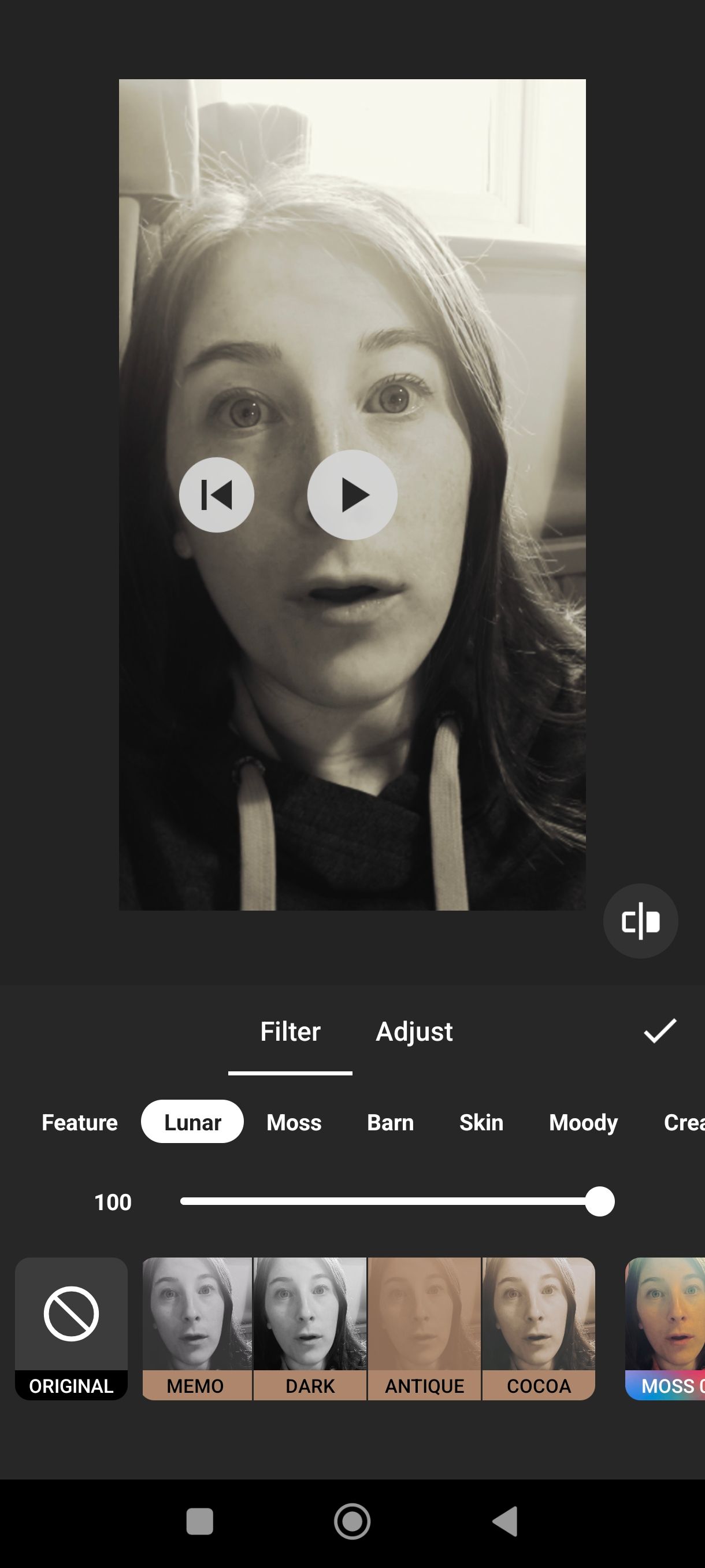Switch to the Adjust tab
This screenshot has height=1568, width=705.
coord(414,1031)
